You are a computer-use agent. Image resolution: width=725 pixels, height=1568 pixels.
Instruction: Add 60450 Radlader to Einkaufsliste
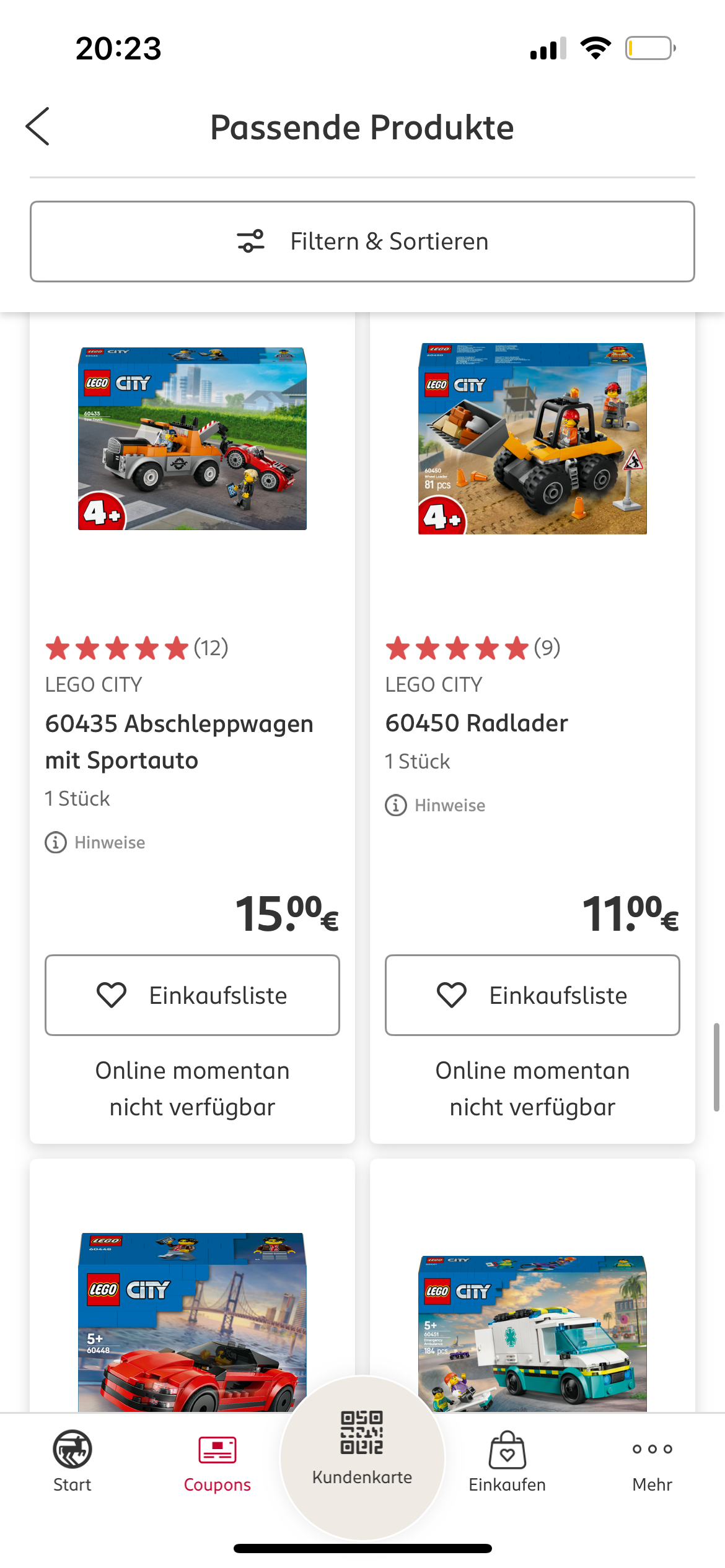pyautogui.click(x=532, y=995)
